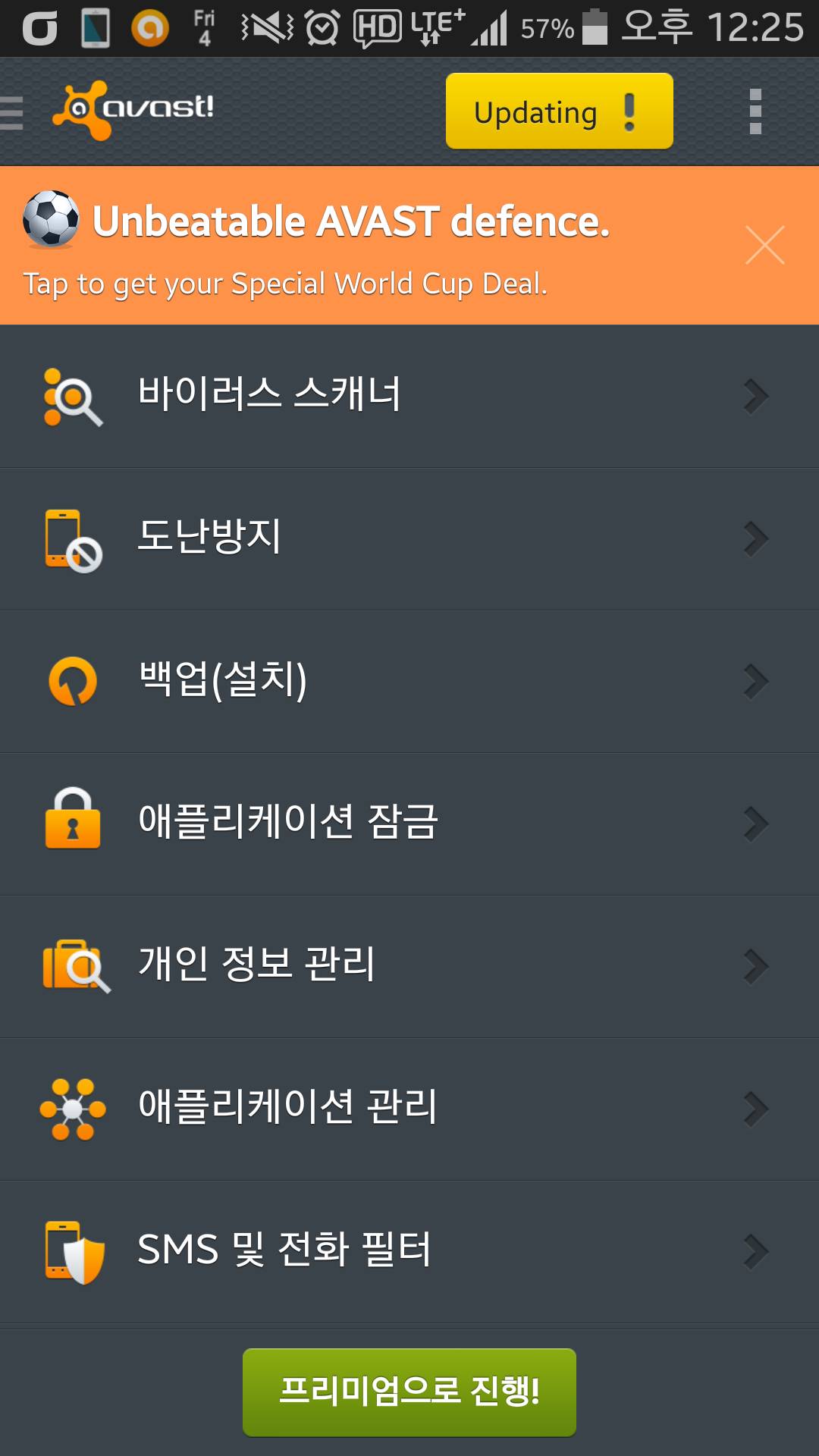Open the overflow menu
Screen dimensions: 819x1456
click(x=755, y=111)
